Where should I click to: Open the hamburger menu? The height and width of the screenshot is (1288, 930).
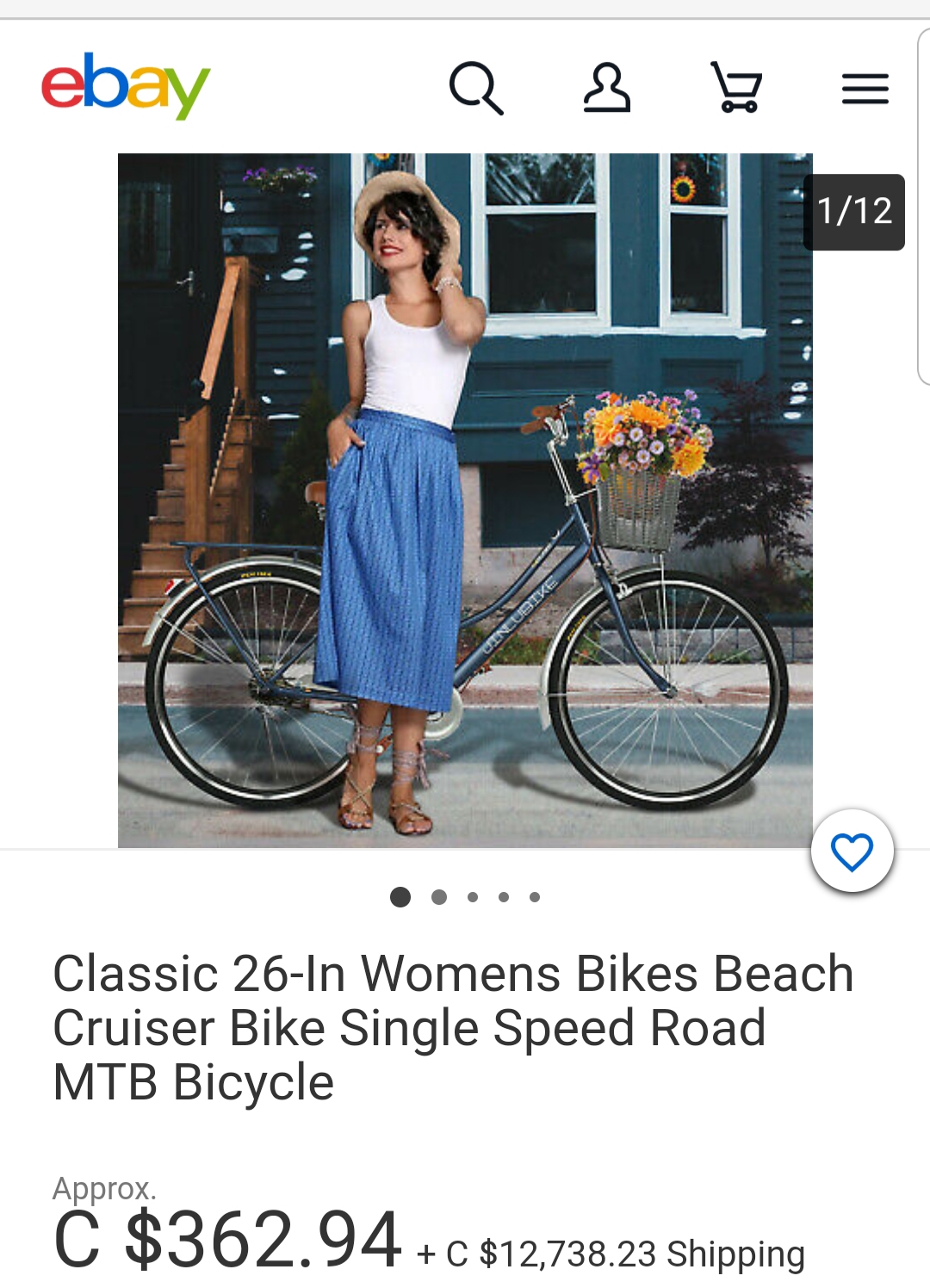pyautogui.click(x=865, y=89)
